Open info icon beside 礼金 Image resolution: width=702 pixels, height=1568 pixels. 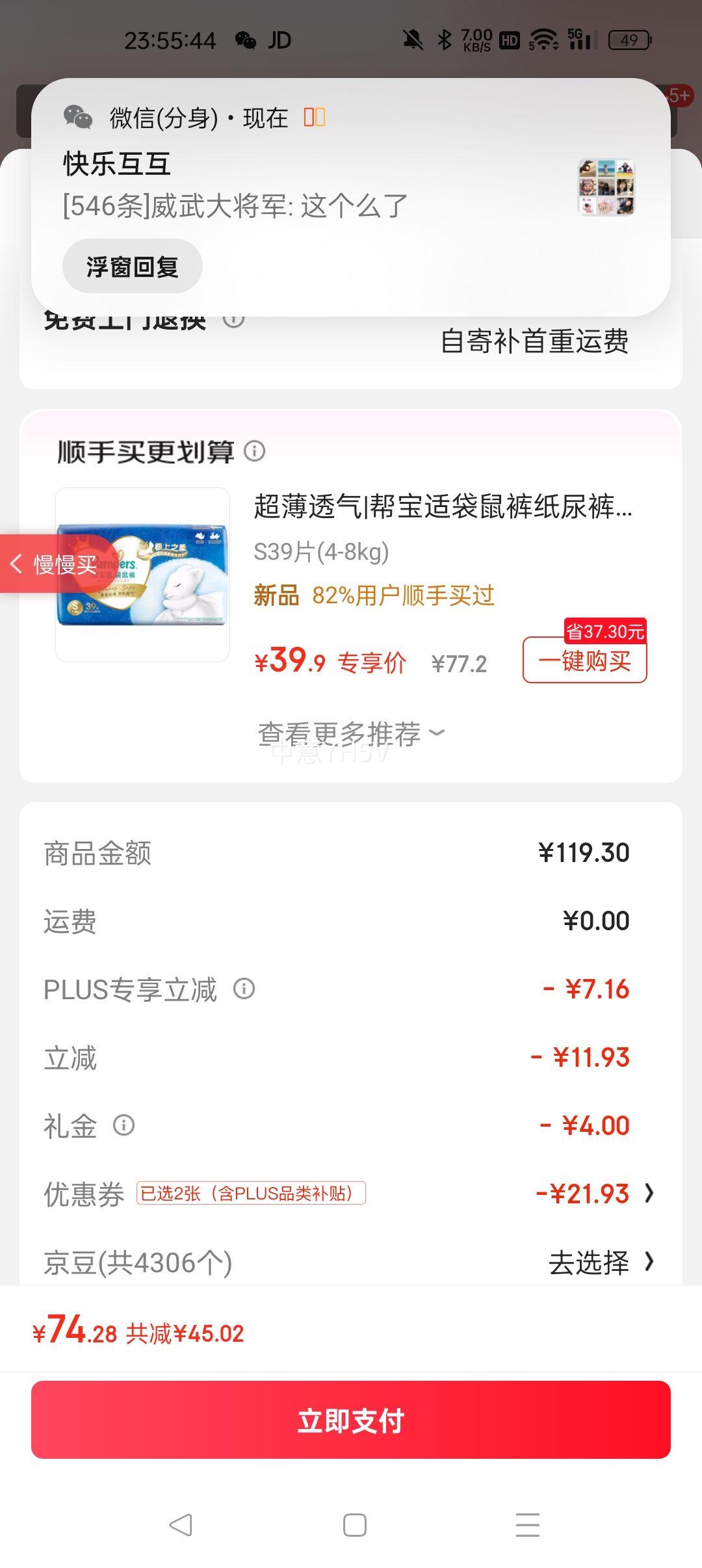(x=123, y=1125)
